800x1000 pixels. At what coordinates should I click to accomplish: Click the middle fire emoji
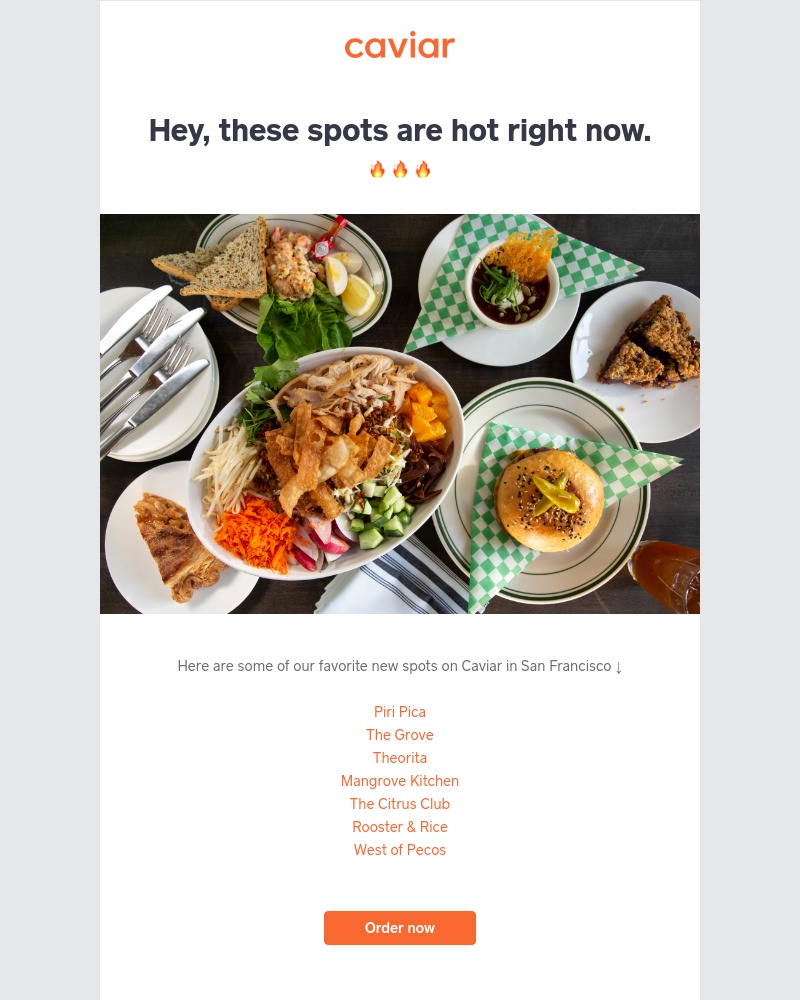click(400, 168)
